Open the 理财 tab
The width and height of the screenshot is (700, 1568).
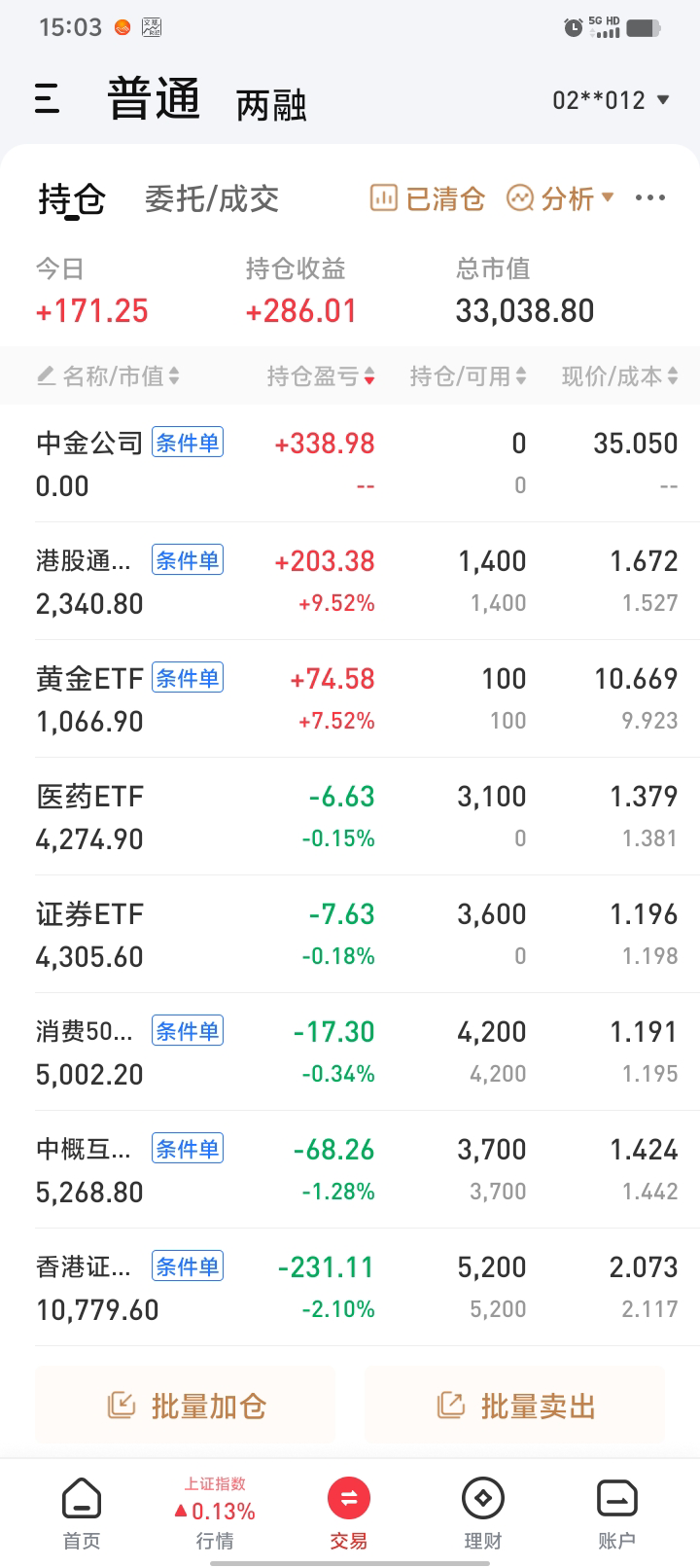pos(482,1514)
